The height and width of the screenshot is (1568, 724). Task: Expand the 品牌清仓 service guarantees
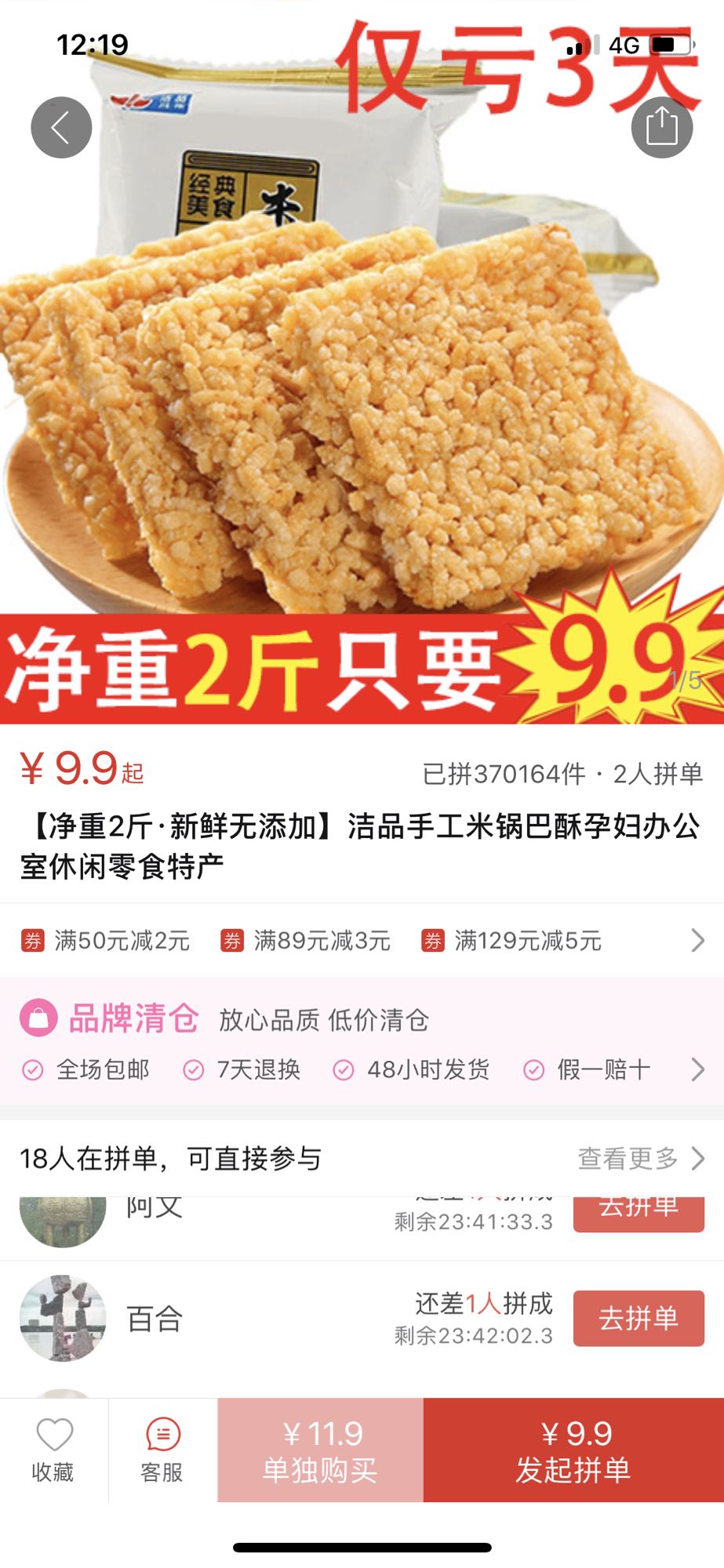pyautogui.click(x=697, y=1069)
